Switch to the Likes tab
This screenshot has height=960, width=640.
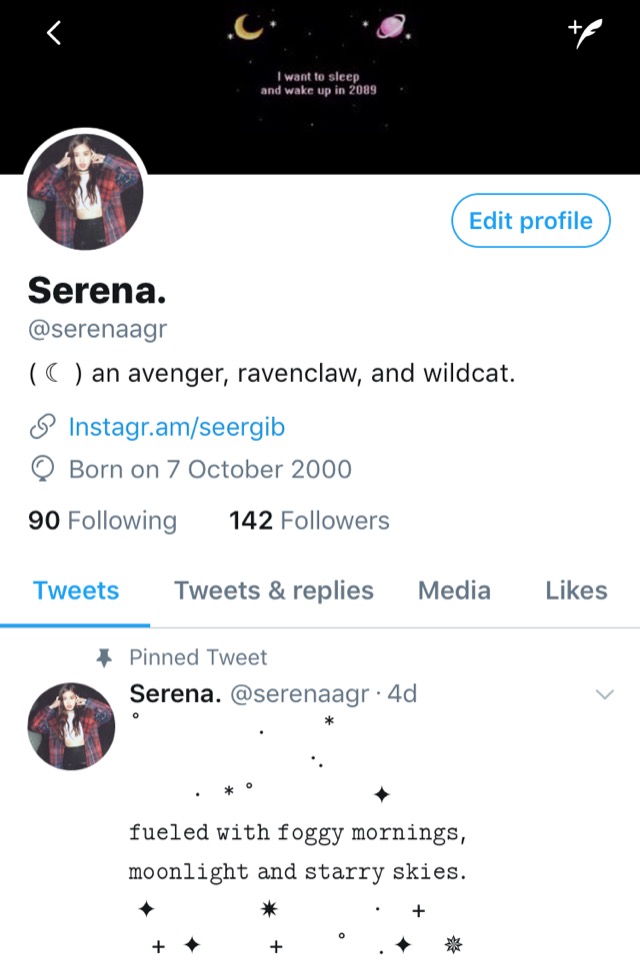coord(576,590)
